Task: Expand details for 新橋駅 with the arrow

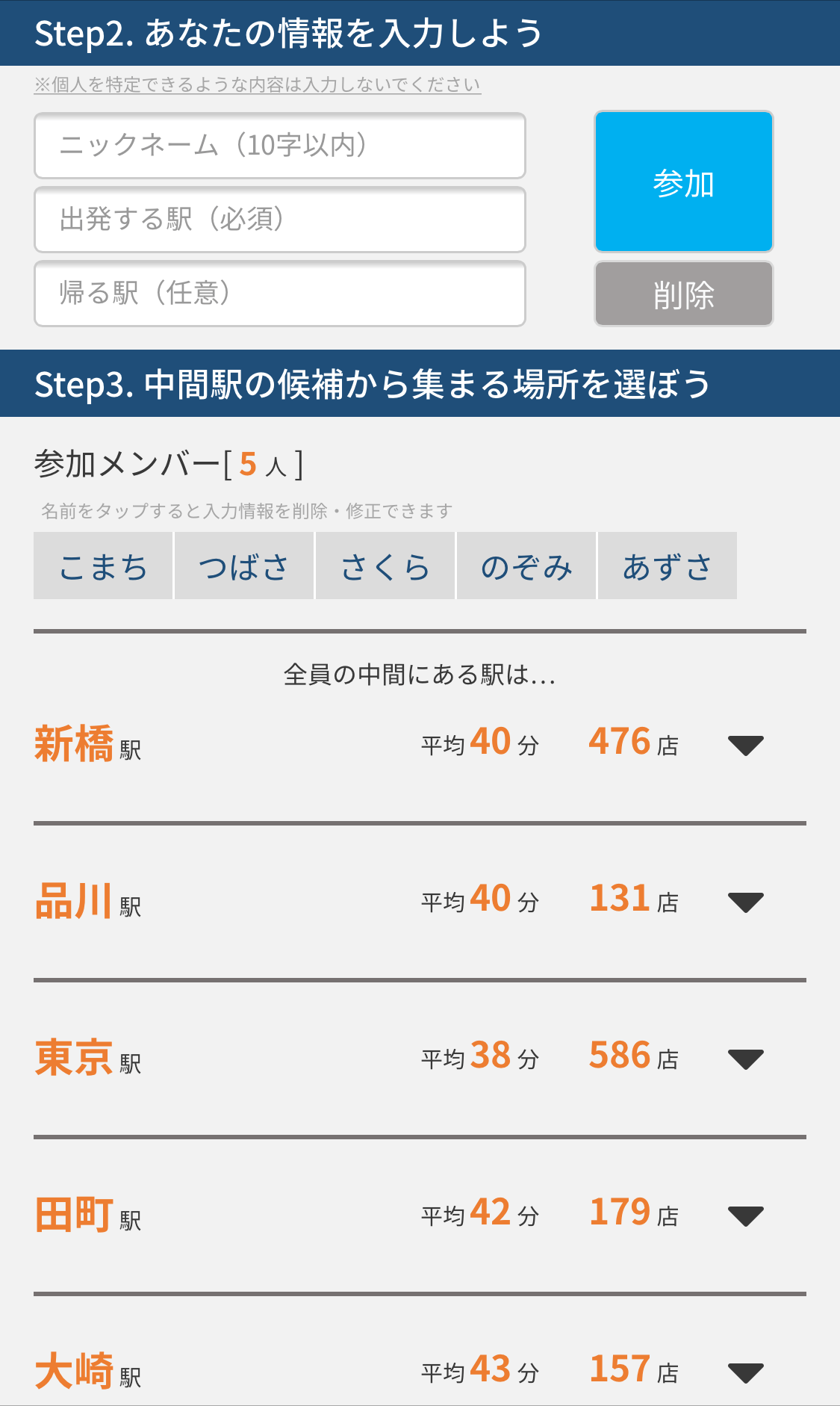Action: click(x=745, y=743)
